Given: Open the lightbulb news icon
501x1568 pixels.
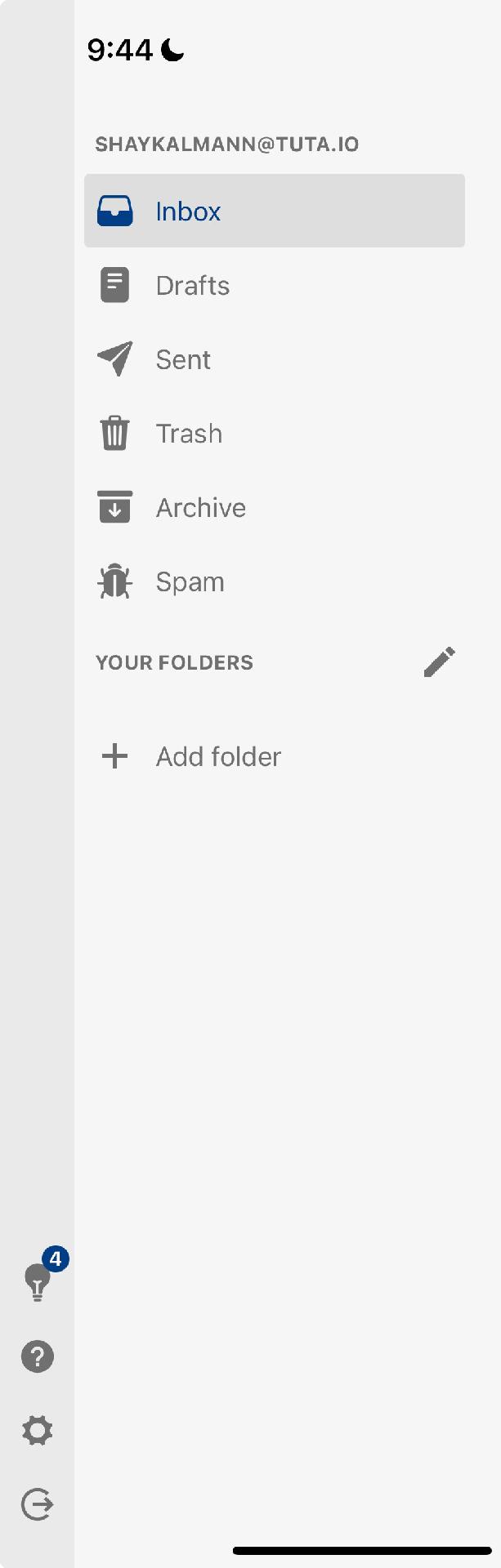Looking at the screenshot, I should [x=38, y=1281].
